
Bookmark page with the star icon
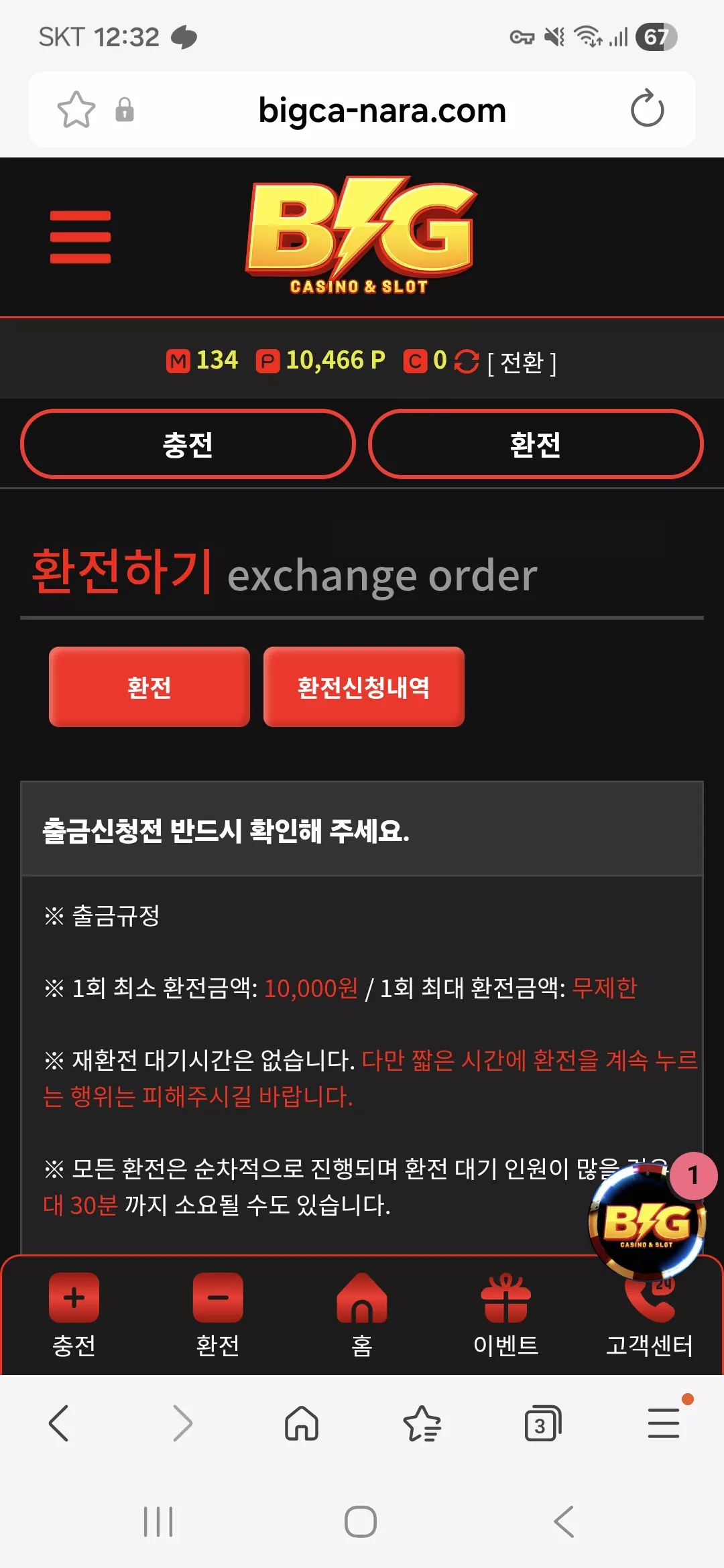coord(76,110)
